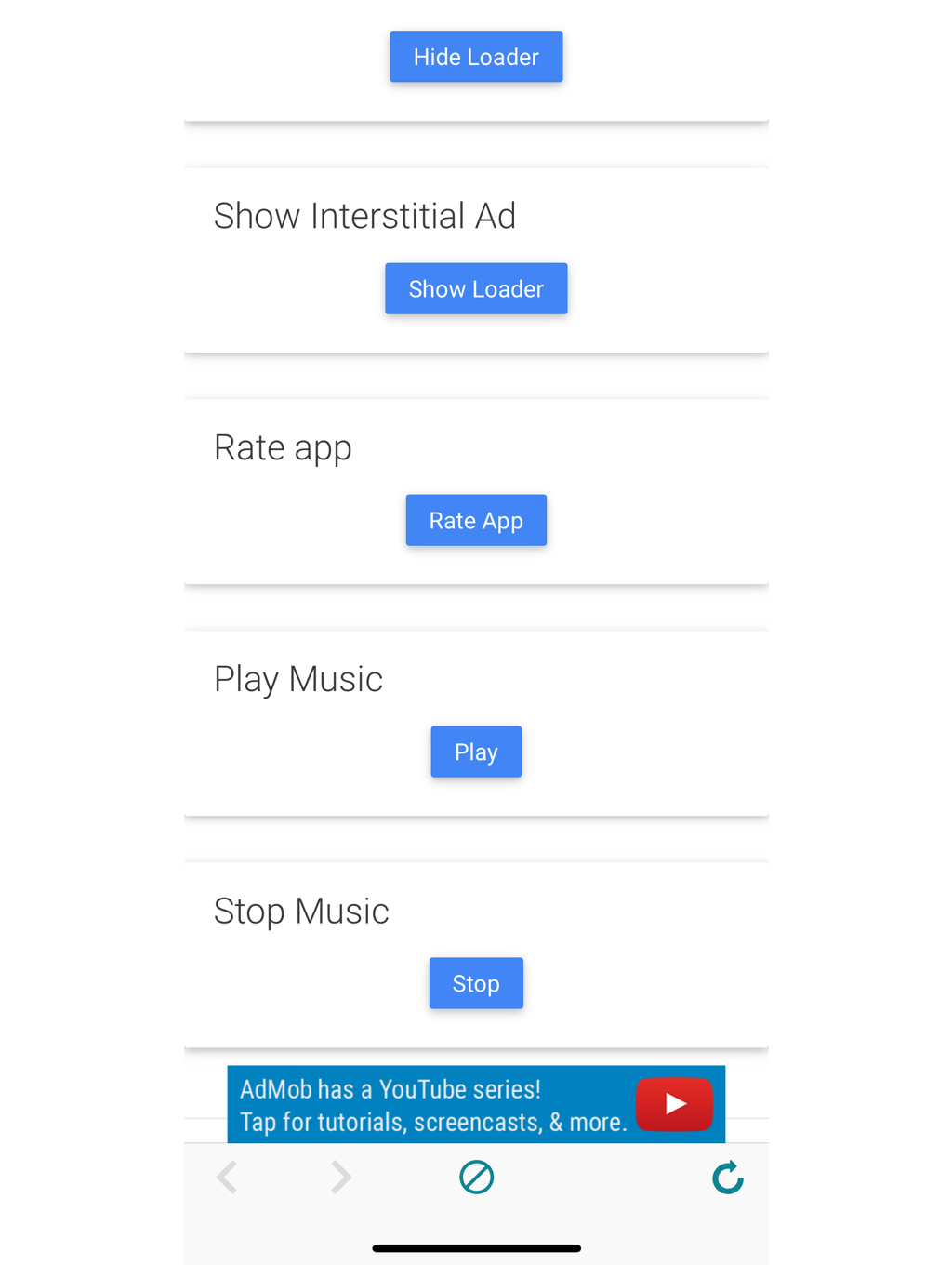The width and height of the screenshot is (952, 1265).
Task: Tap the Show Loader button
Action: pos(476,288)
